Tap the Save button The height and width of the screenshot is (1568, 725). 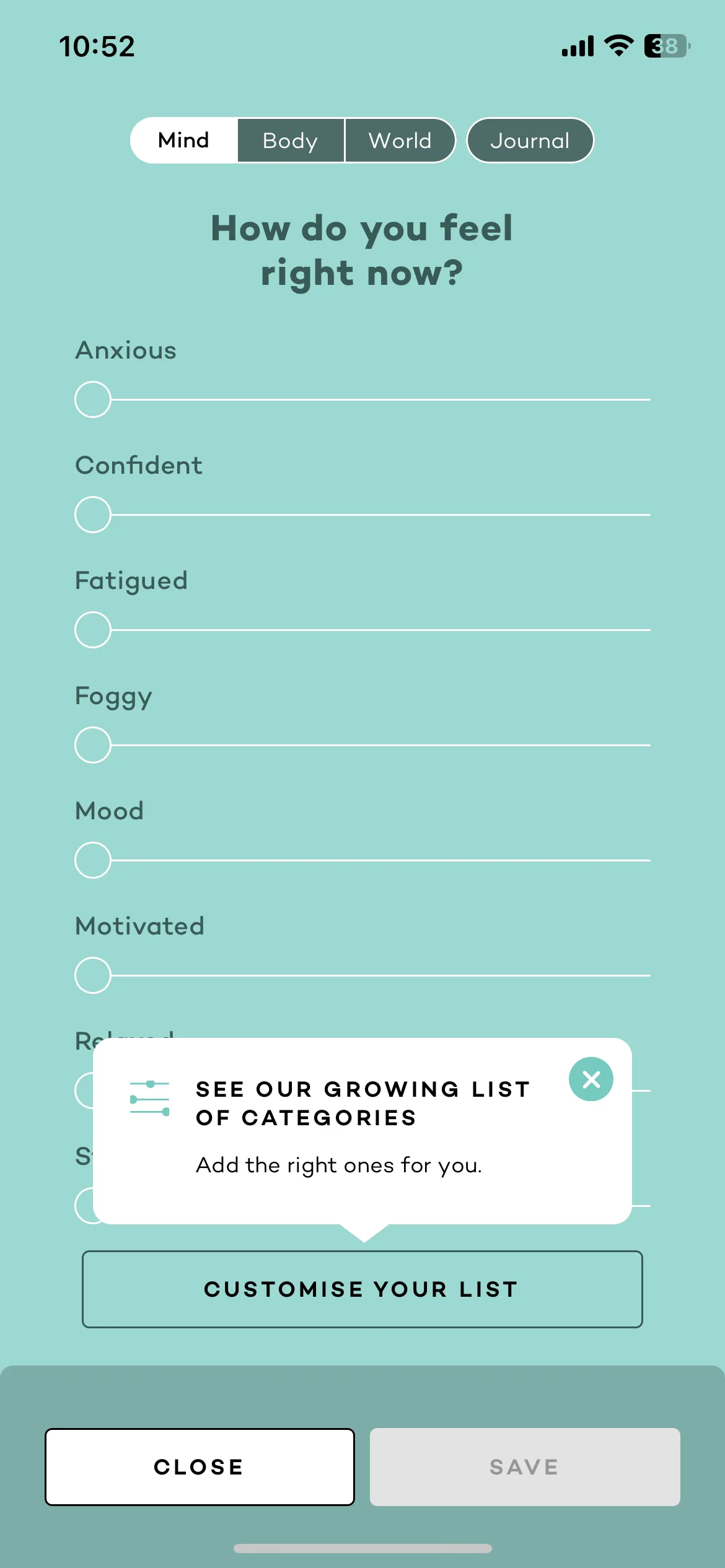click(x=525, y=1467)
